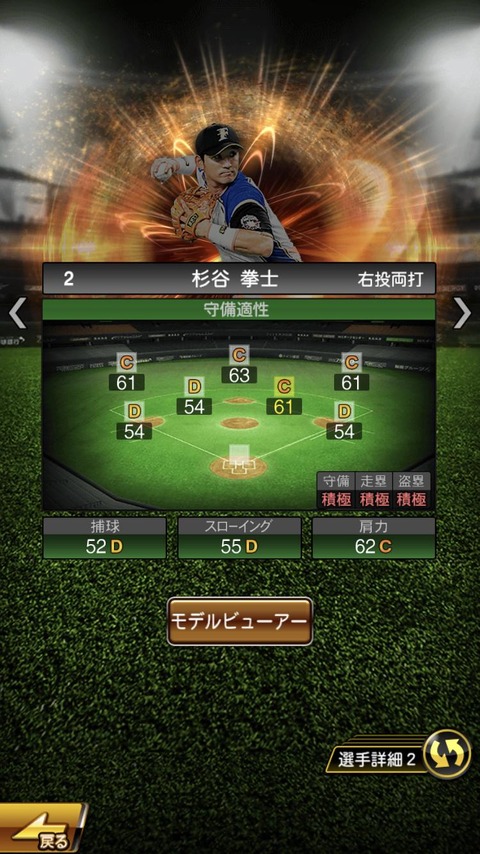480x854 pixels.
Task: Show the next player with right arrow
Action: click(x=462, y=313)
